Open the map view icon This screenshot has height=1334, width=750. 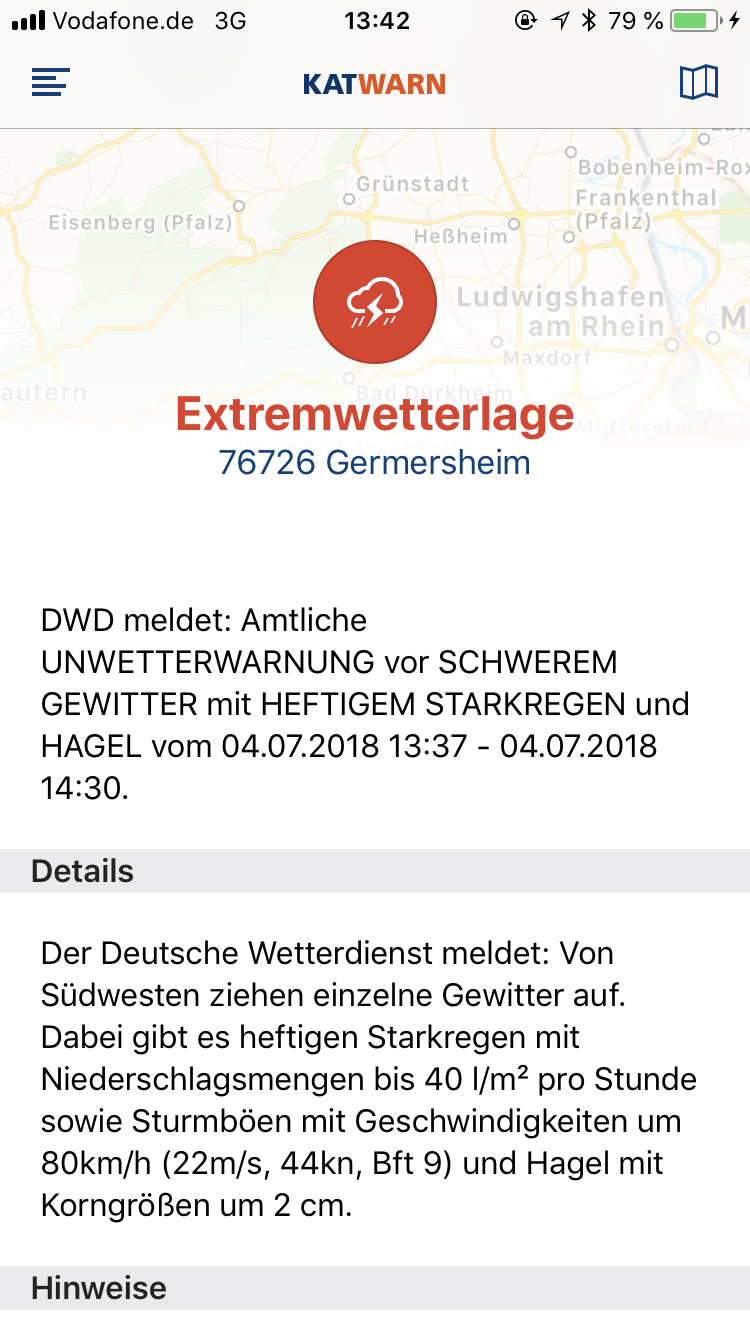[x=698, y=83]
